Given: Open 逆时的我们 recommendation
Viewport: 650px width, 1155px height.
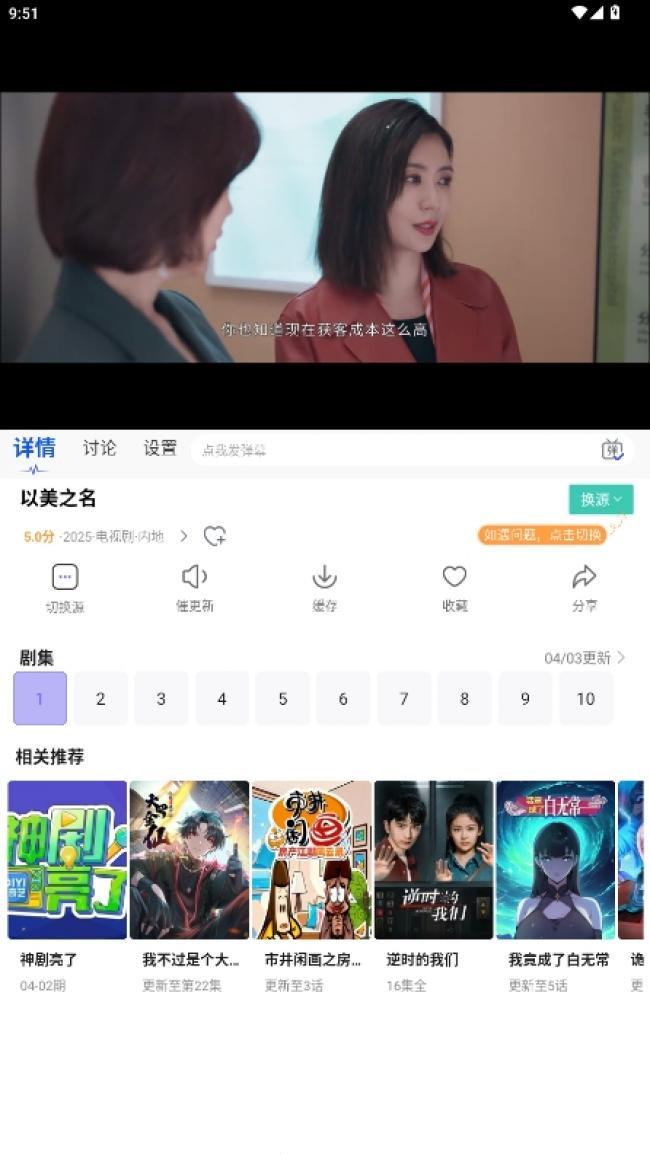Looking at the screenshot, I should point(433,860).
